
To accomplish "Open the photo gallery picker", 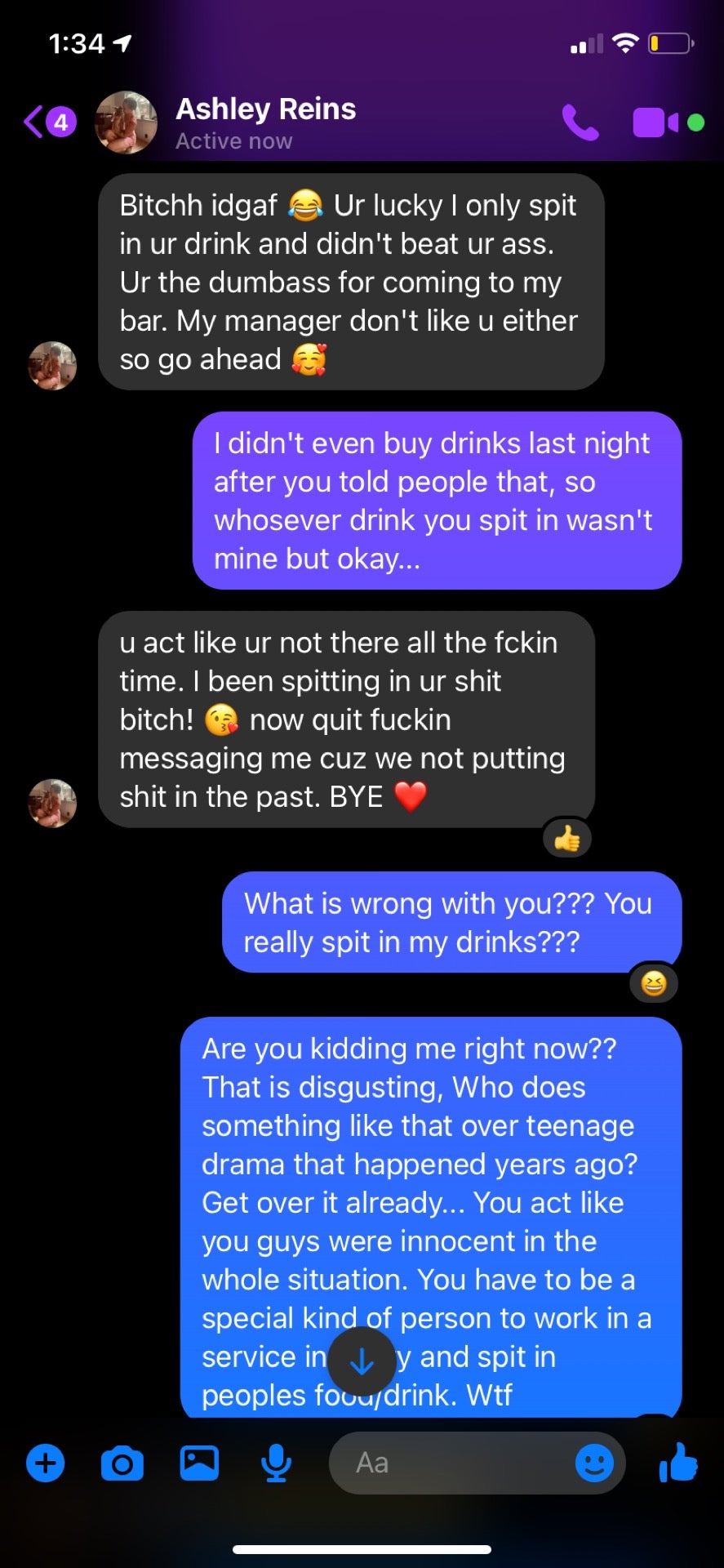I will tap(199, 1463).
